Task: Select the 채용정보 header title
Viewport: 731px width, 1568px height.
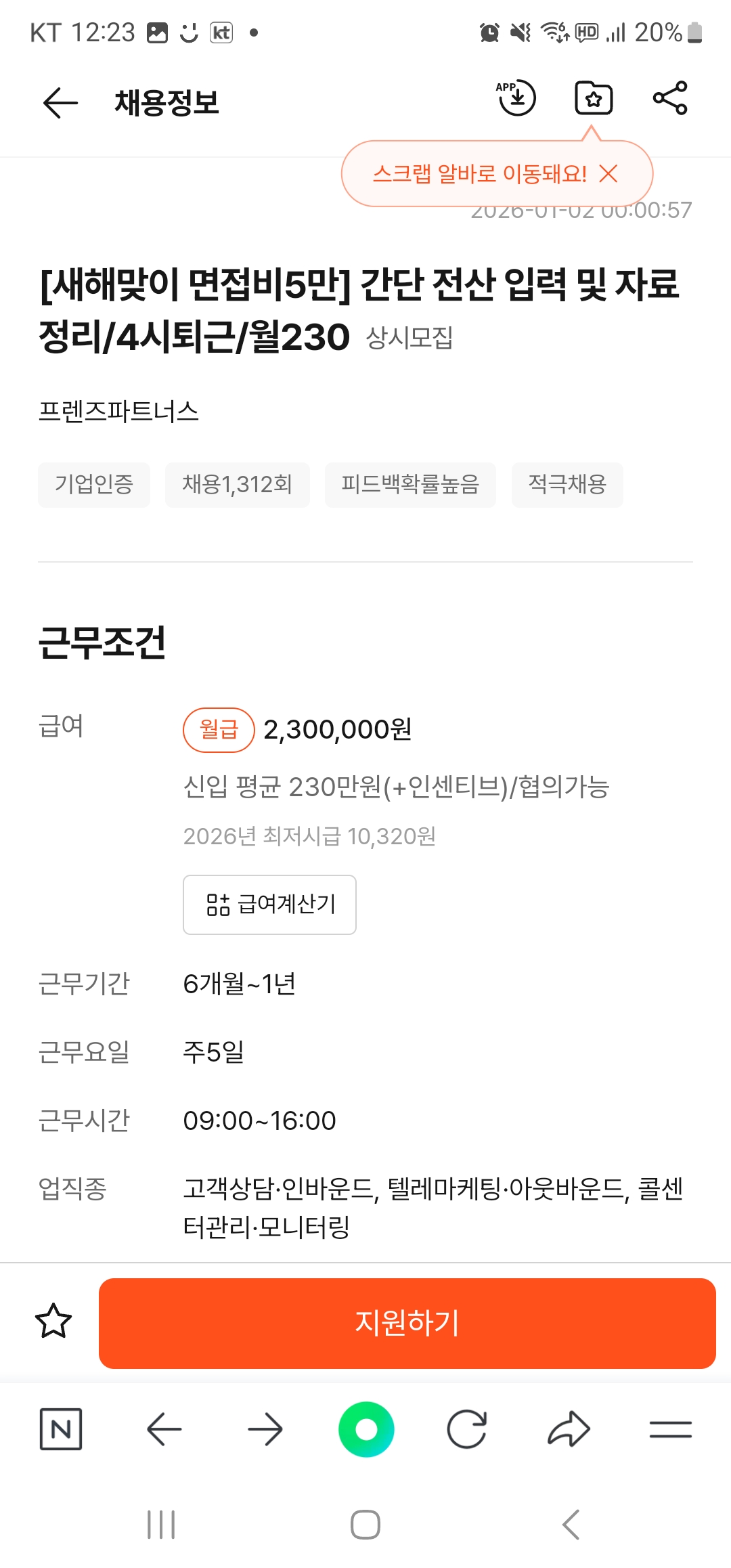Action: click(x=165, y=103)
